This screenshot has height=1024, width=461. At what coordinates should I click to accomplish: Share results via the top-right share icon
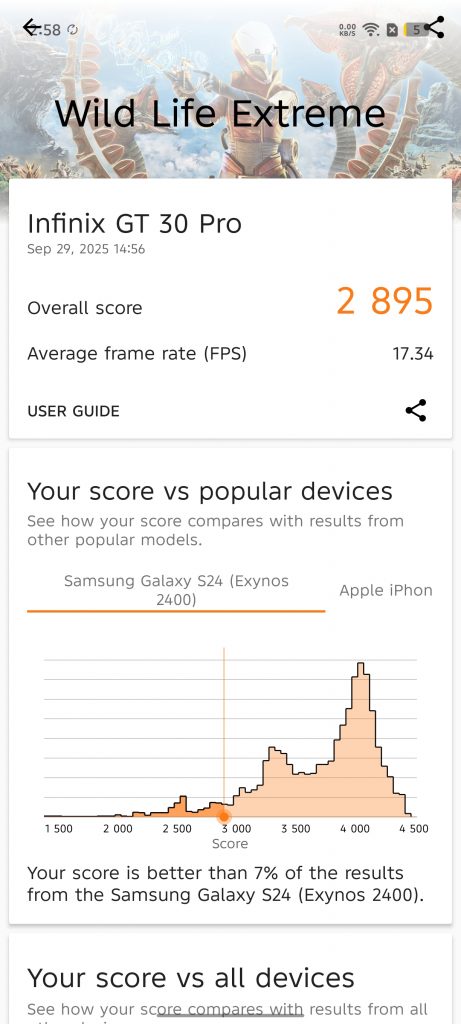click(x=434, y=27)
